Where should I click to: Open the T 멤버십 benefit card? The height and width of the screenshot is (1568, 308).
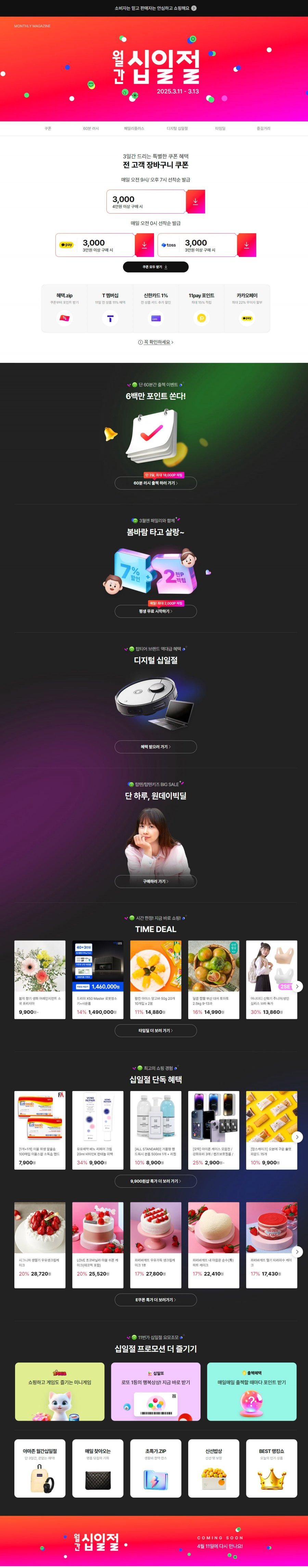pos(110,308)
